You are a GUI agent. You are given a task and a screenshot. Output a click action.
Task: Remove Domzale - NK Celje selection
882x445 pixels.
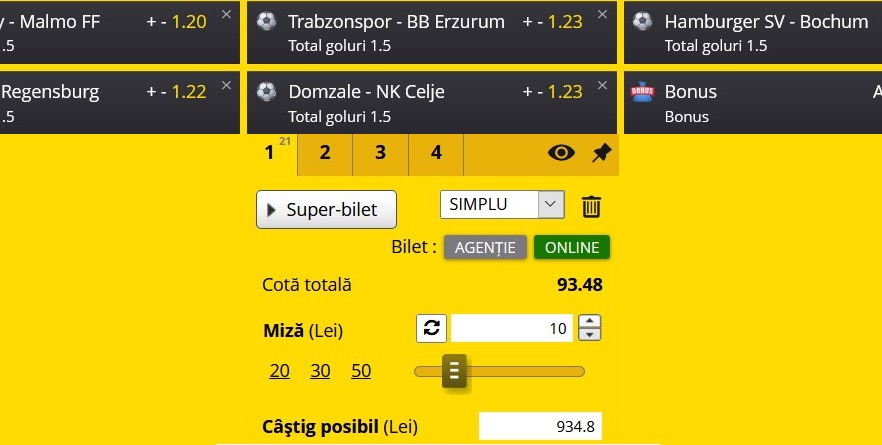(x=601, y=83)
